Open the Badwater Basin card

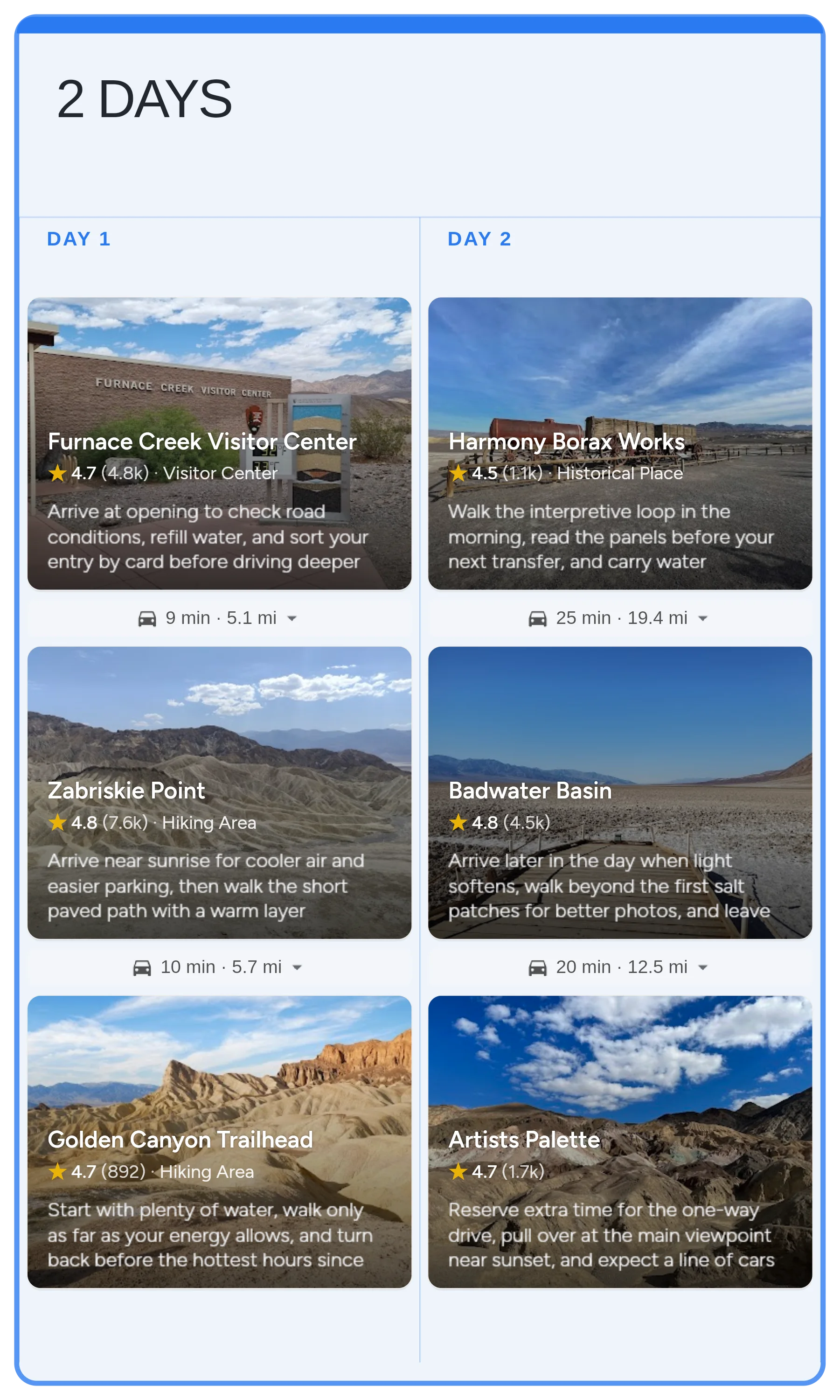[620, 792]
